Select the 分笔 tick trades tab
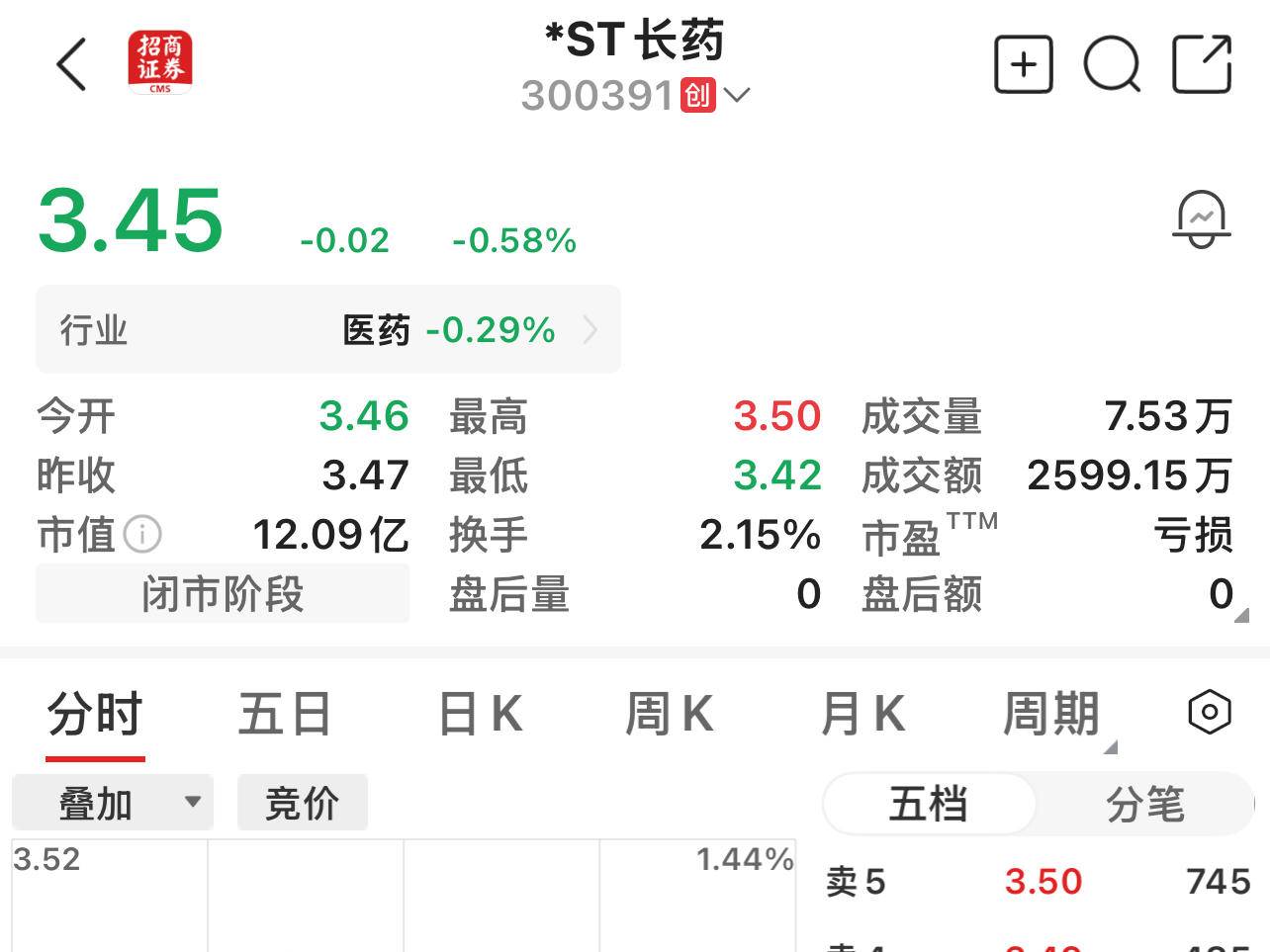The width and height of the screenshot is (1270, 952). click(1144, 804)
